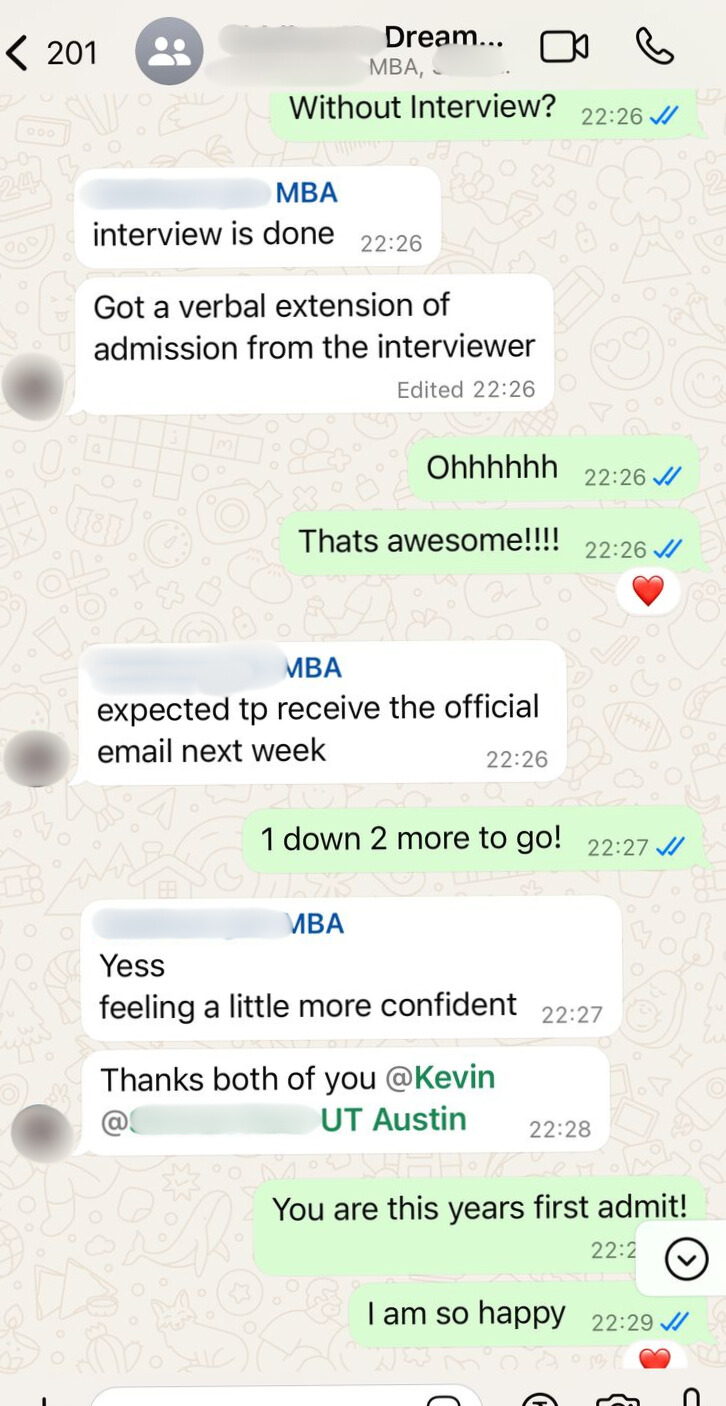Open sender avatar beside "Got a verbal extension"

click(34, 386)
